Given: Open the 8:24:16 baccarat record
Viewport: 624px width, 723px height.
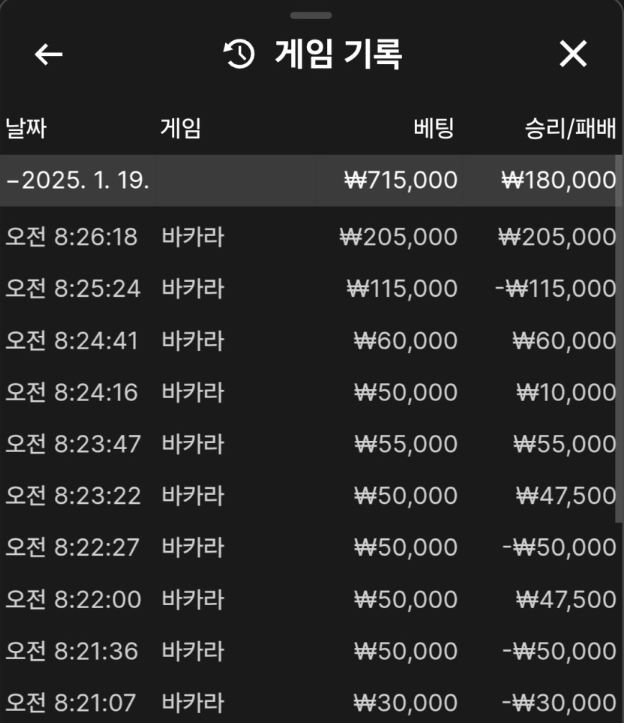Looking at the screenshot, I should click(x=310, y=393).
